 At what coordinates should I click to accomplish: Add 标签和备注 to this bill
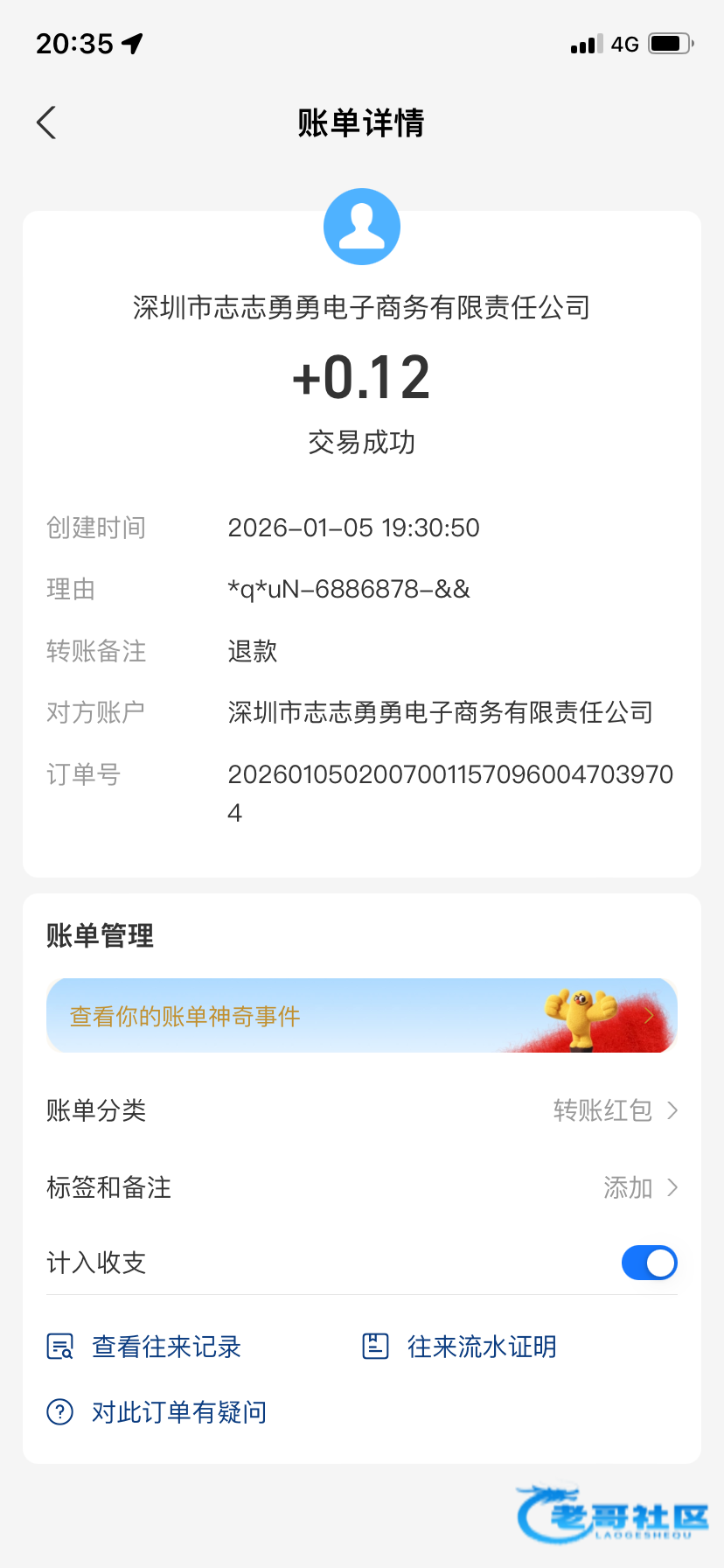point(639,1187)
